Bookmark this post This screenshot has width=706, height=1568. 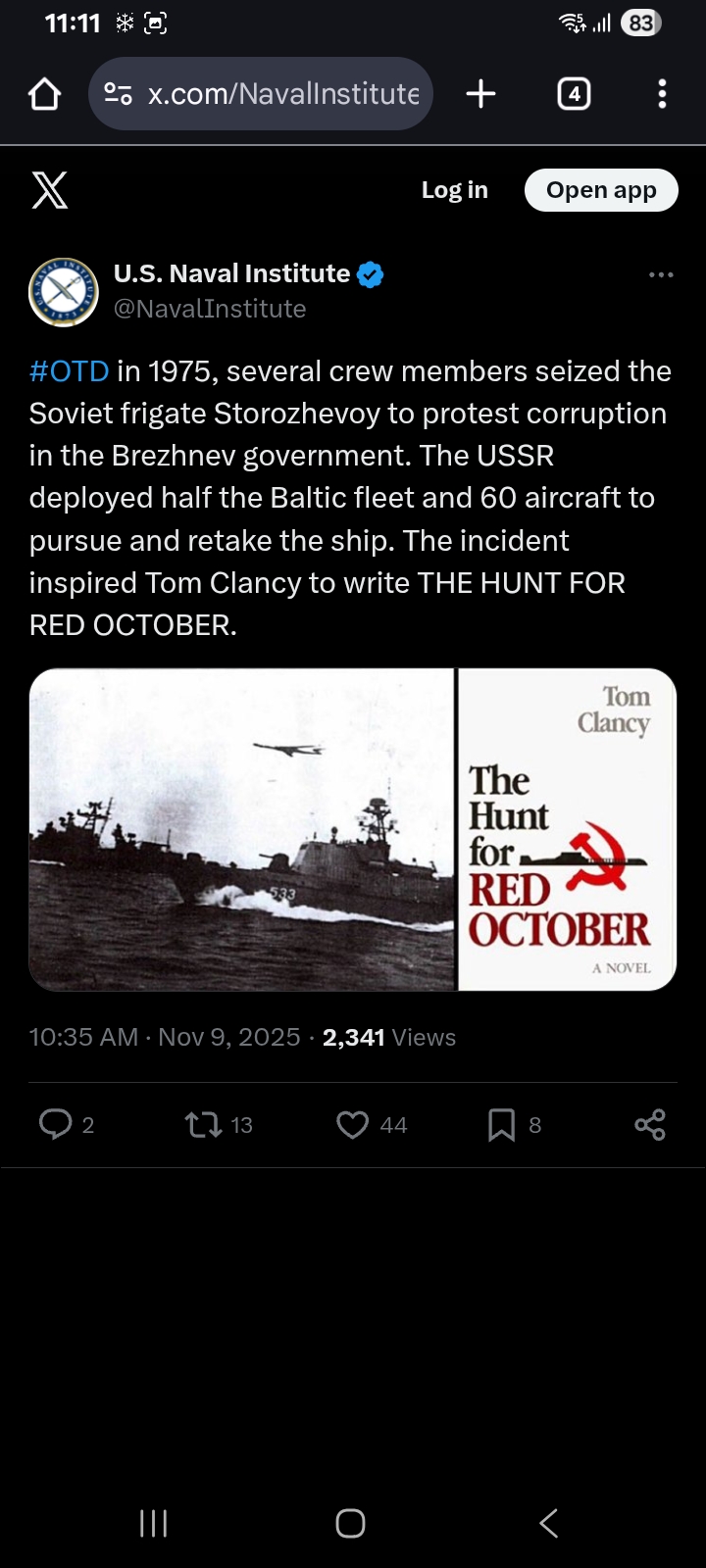tap(501, 1124)
